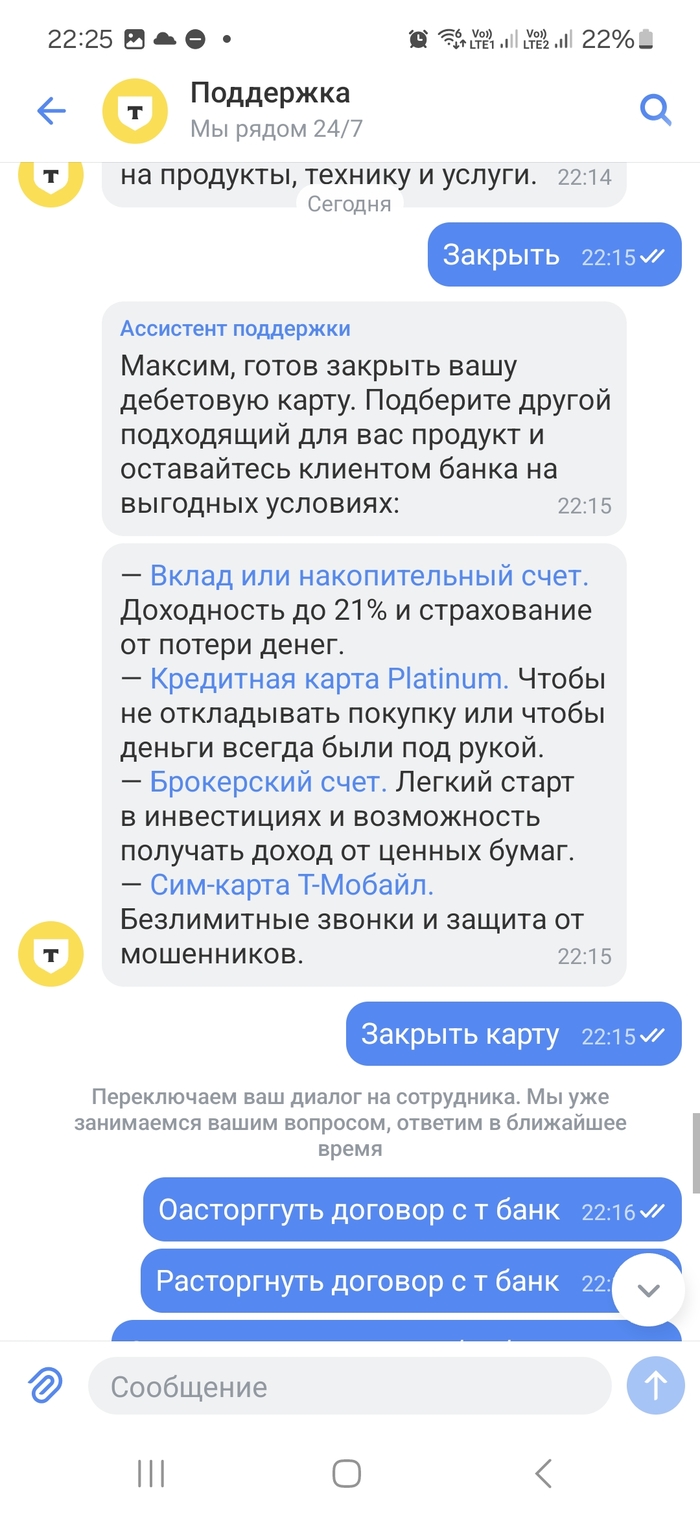Jump to latest messages with down arrow

coord(648,1290)
